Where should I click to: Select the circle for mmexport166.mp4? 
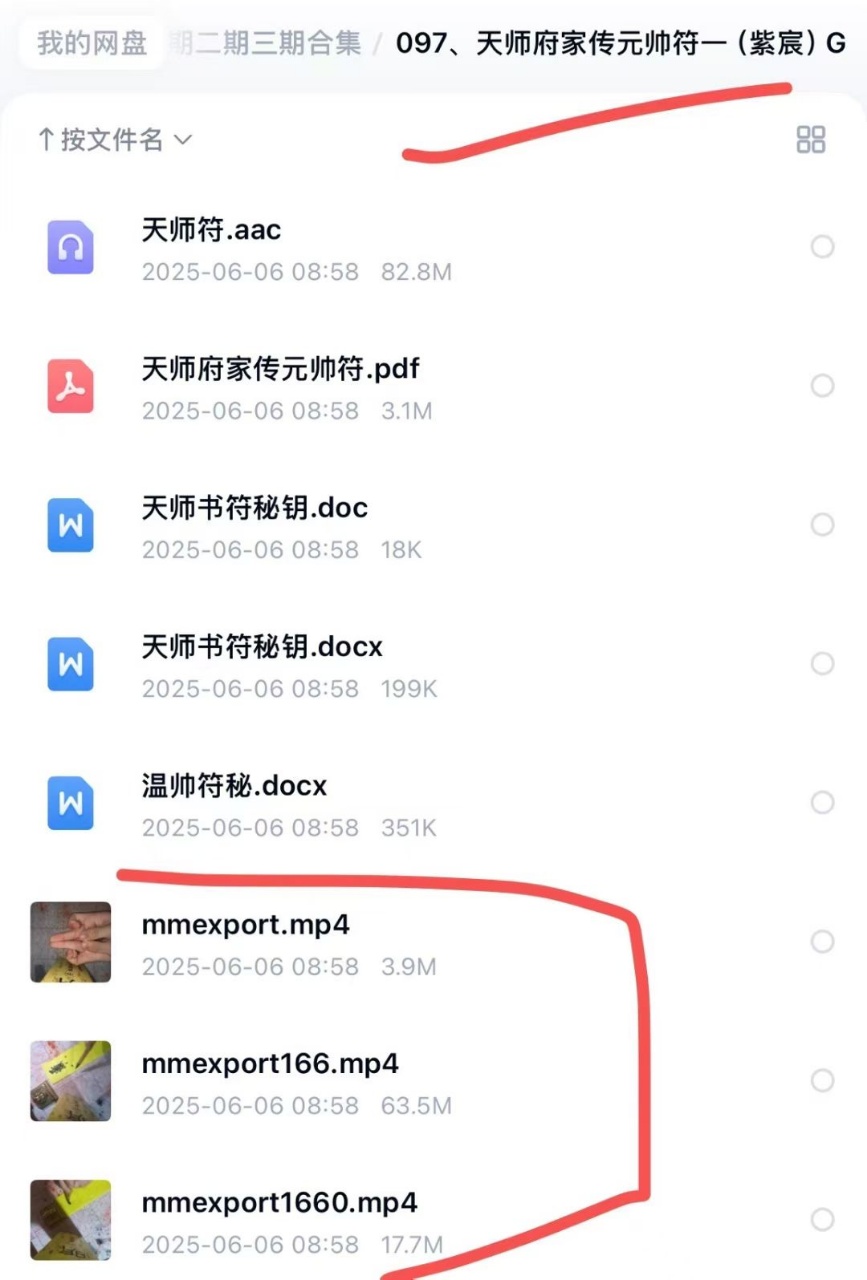(822, 1081)
